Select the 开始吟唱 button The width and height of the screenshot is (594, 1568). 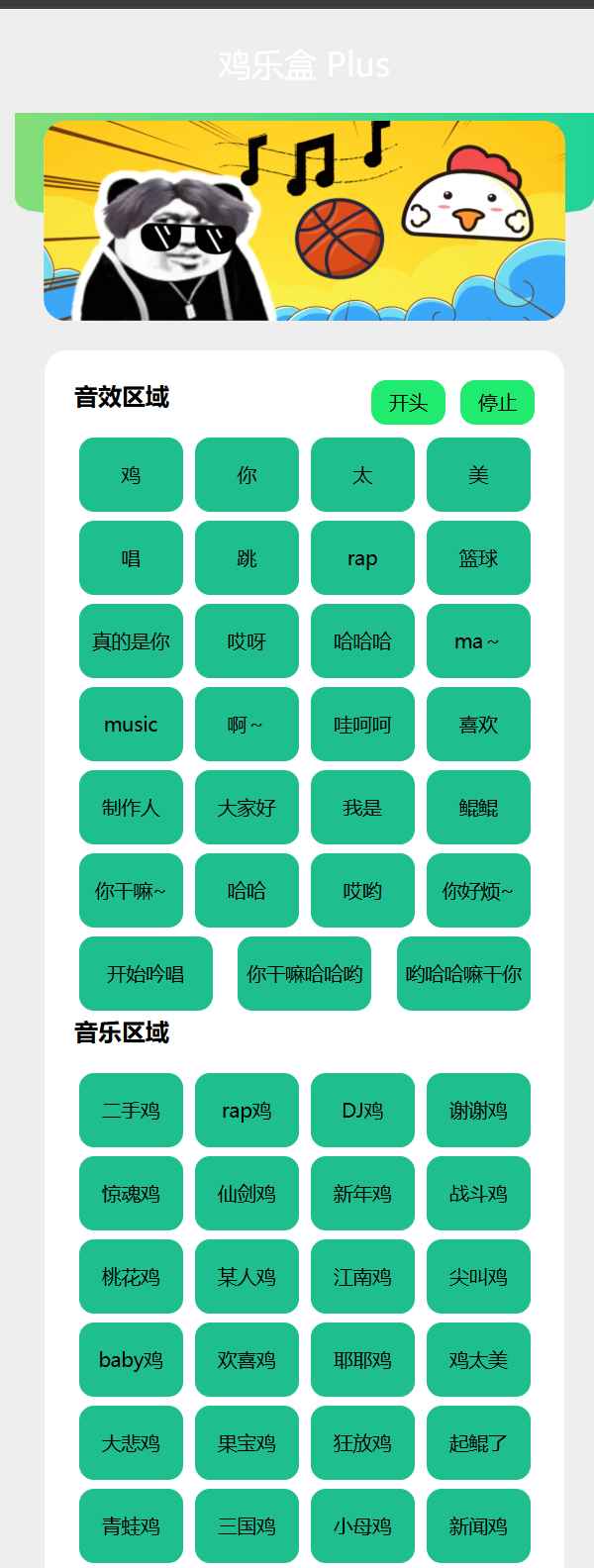[x=146, y=974]
